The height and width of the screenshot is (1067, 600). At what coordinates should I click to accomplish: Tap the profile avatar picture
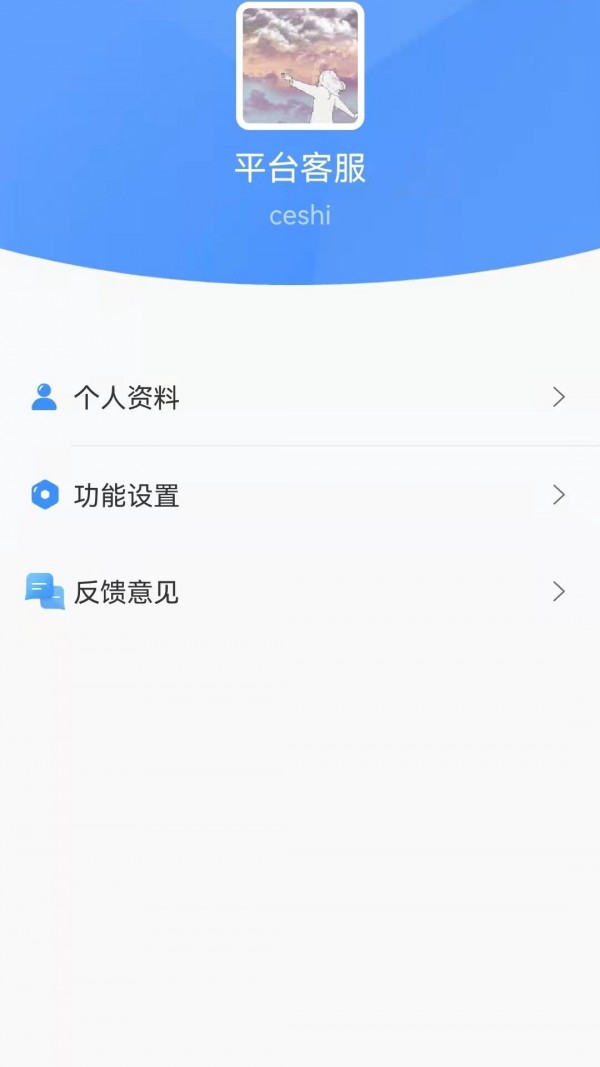tap(300, 66)
